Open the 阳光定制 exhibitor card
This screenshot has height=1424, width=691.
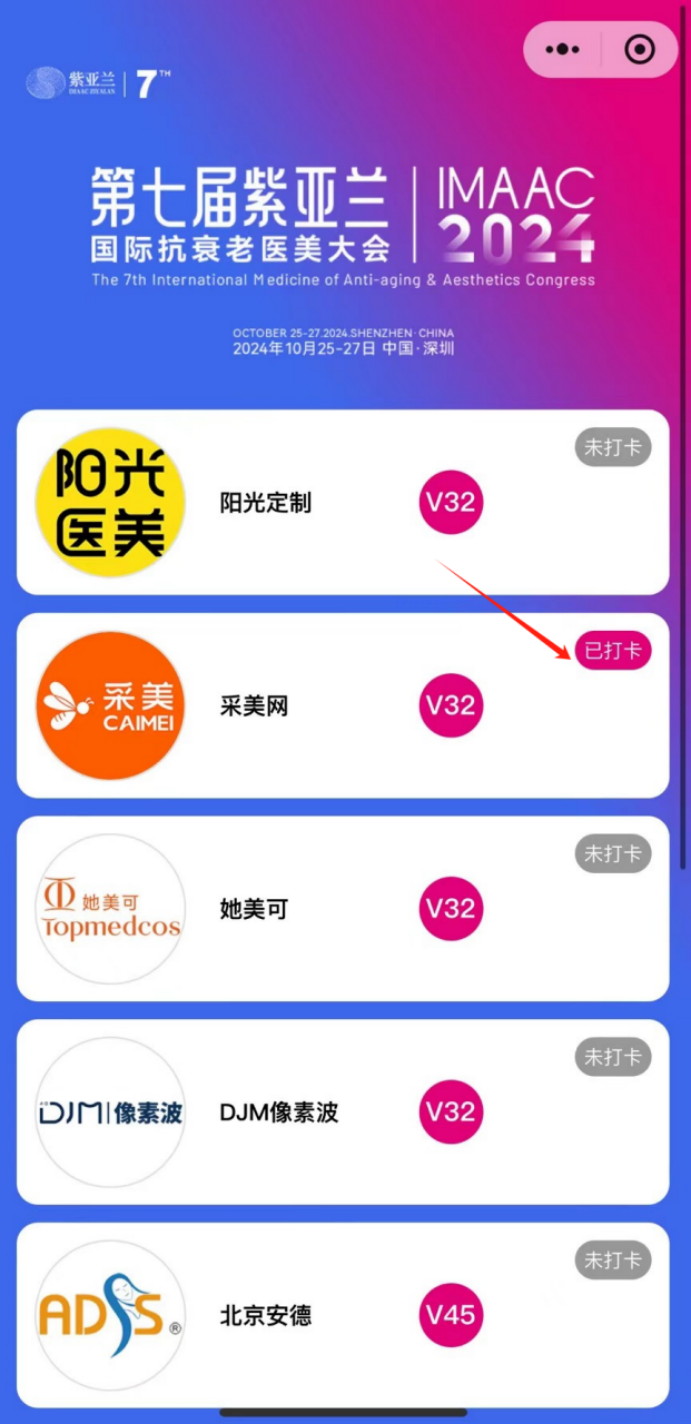[x=265, y=502]
